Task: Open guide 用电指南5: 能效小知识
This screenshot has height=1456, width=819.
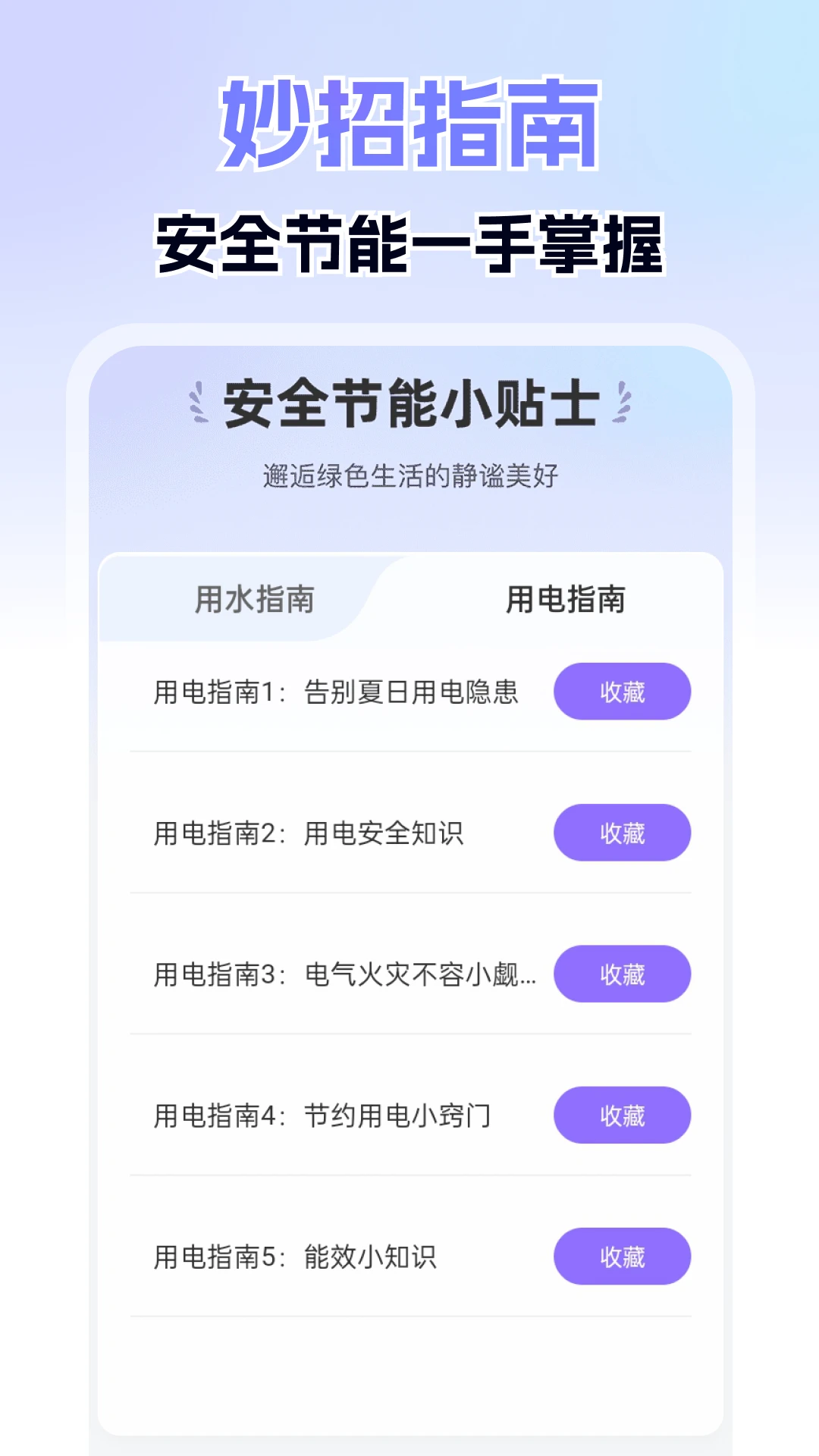Action: [x=296, y=1257]
